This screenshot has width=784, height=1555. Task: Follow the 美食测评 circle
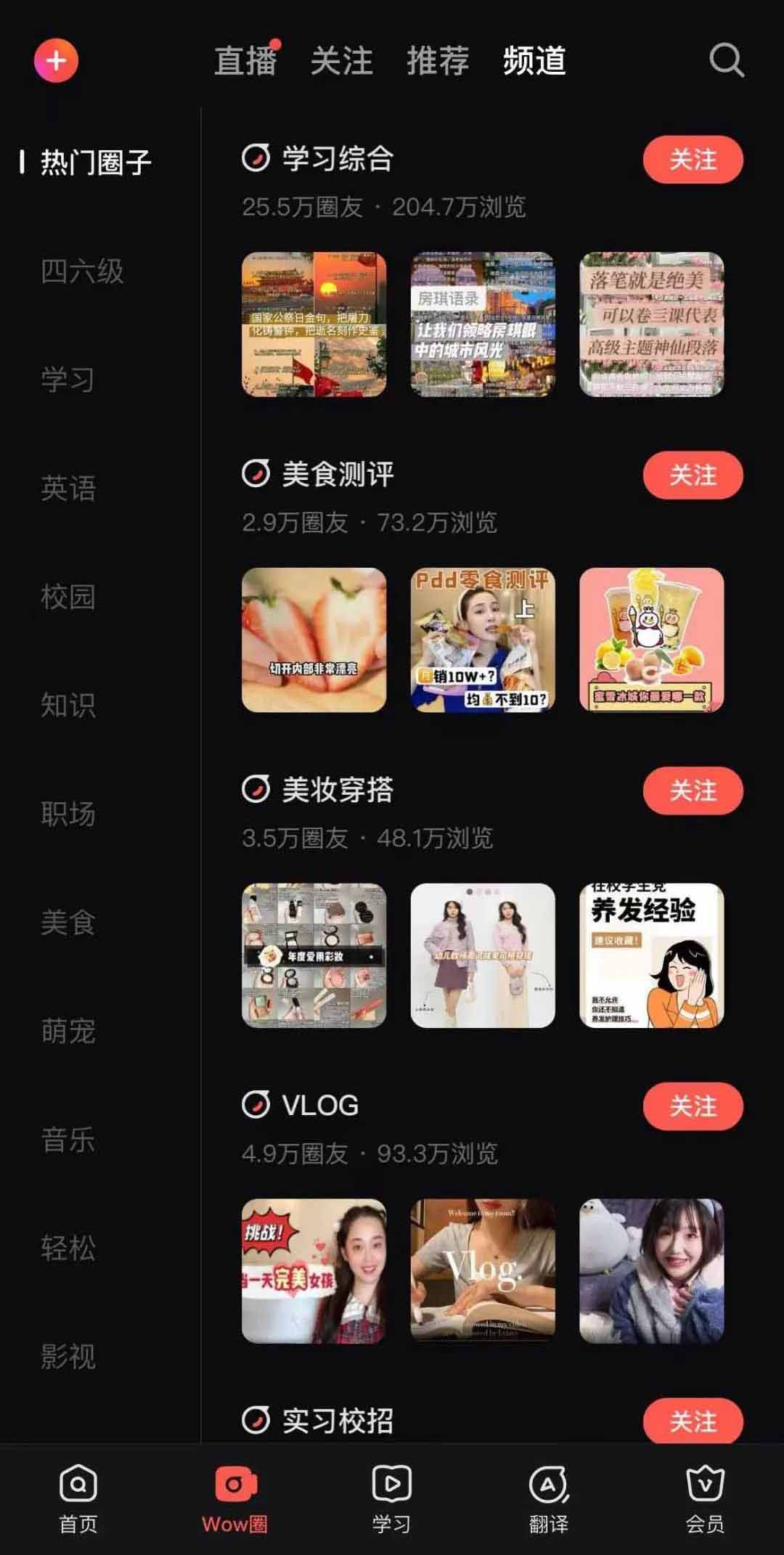point(693,476)
